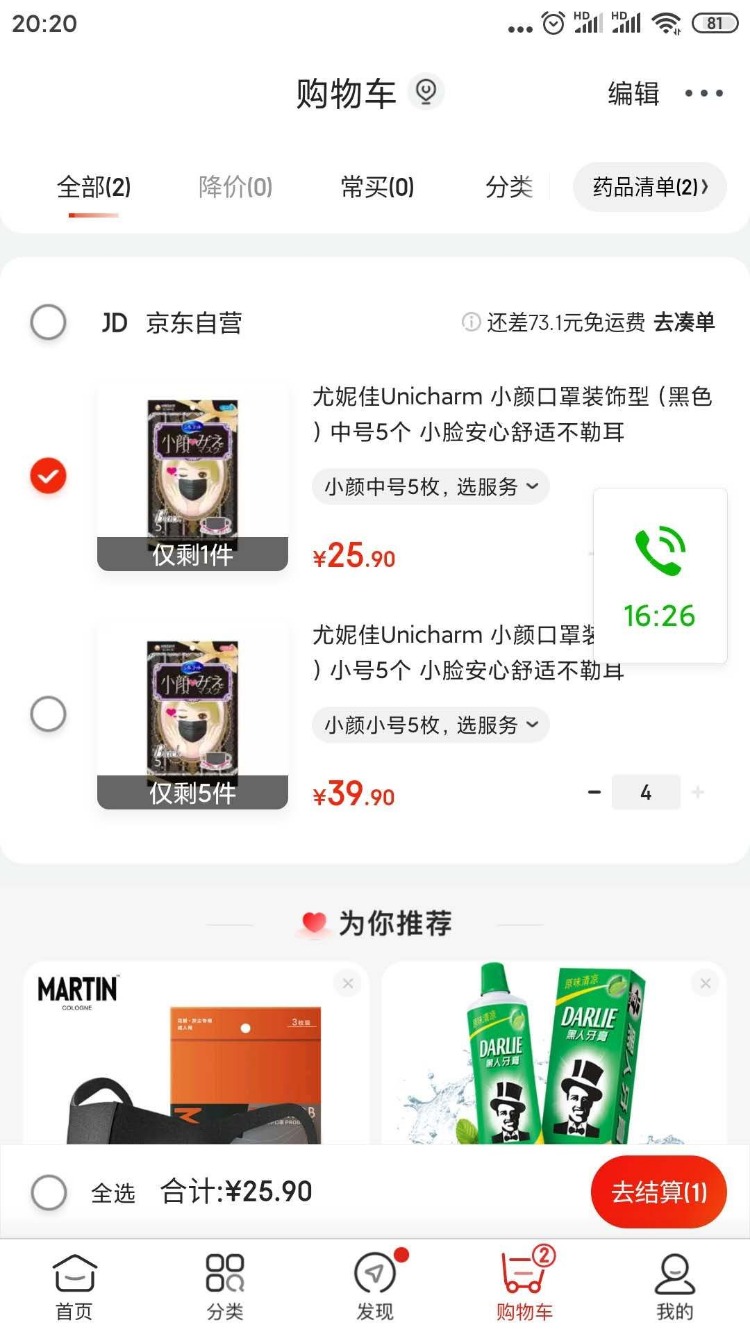Tap 去结算(1) to check out
Image resolution: width=750 pixels, height=1334 pixels.
[658, 1192]
